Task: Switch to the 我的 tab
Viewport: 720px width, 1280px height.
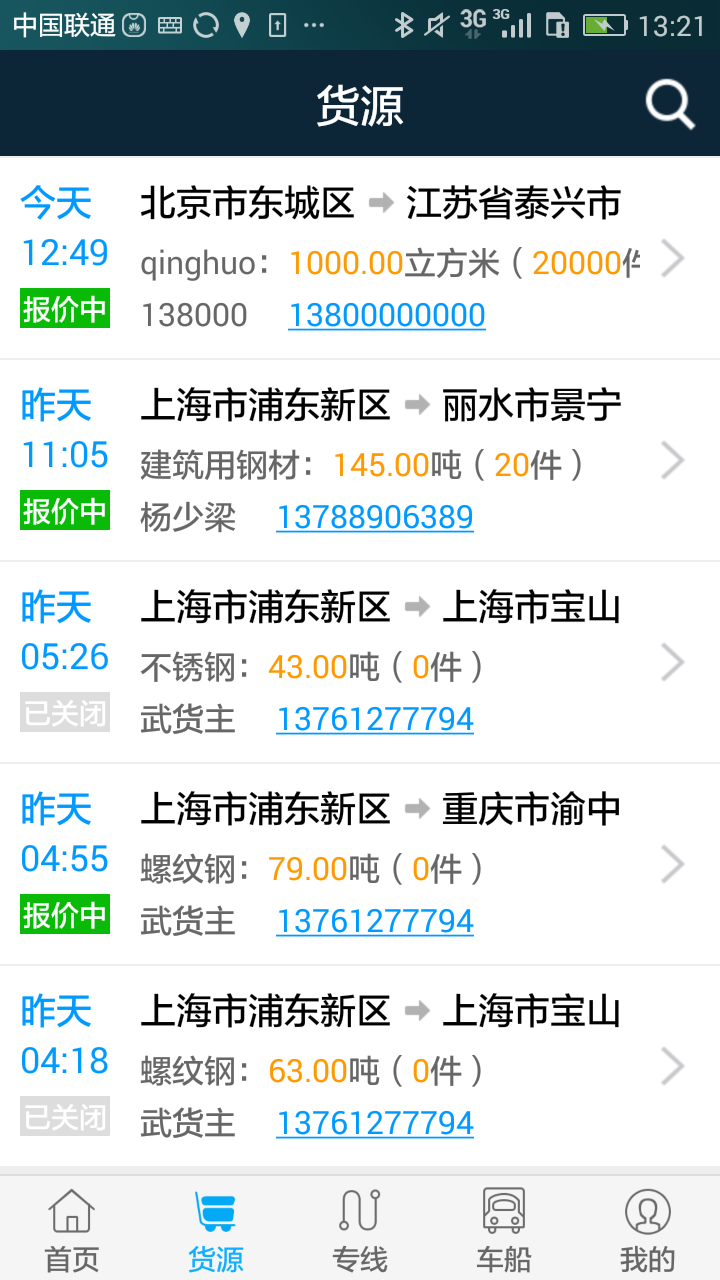Action: click(648, 1228)
